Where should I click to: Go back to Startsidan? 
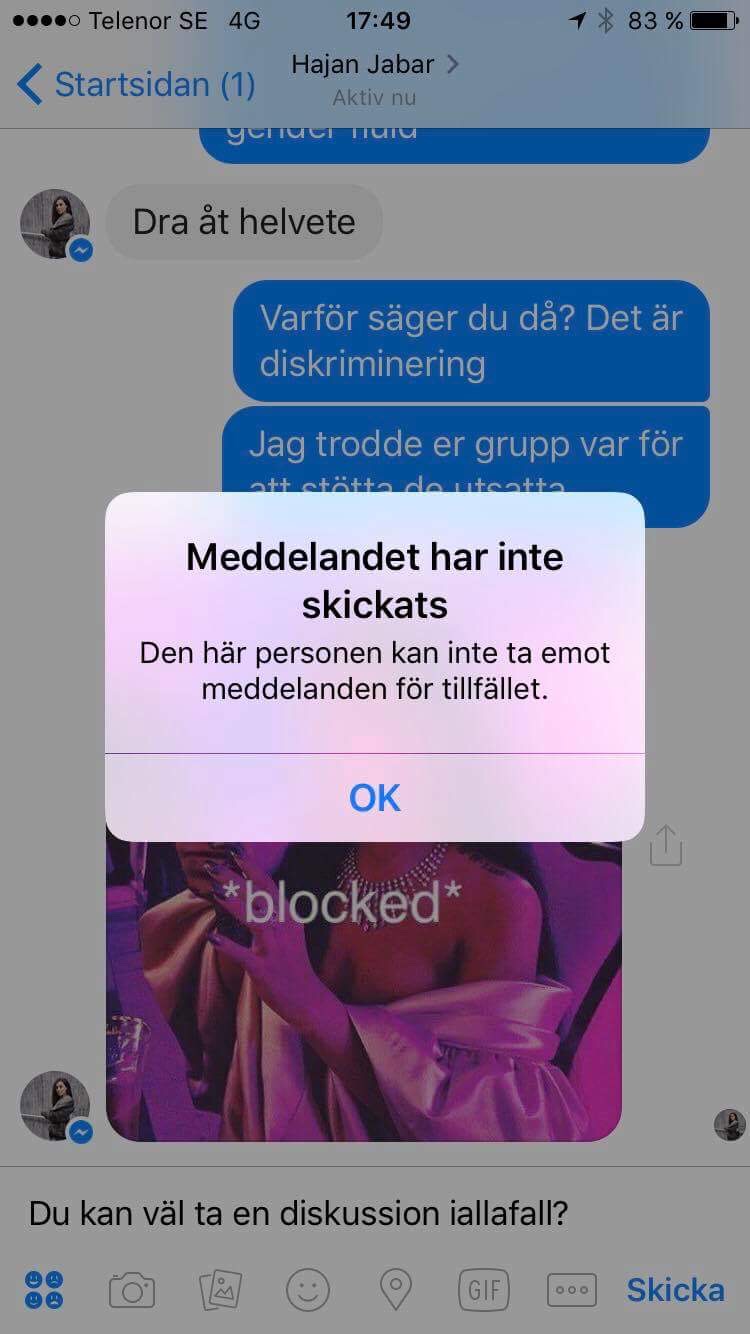point(137,84)
